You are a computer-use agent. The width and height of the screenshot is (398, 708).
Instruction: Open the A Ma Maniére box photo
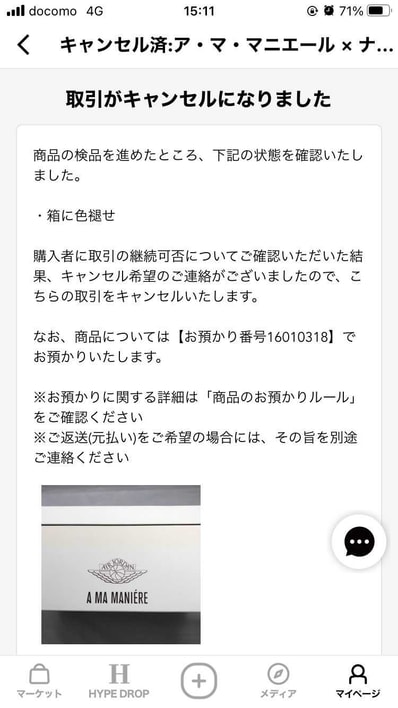tap(121, 564)
